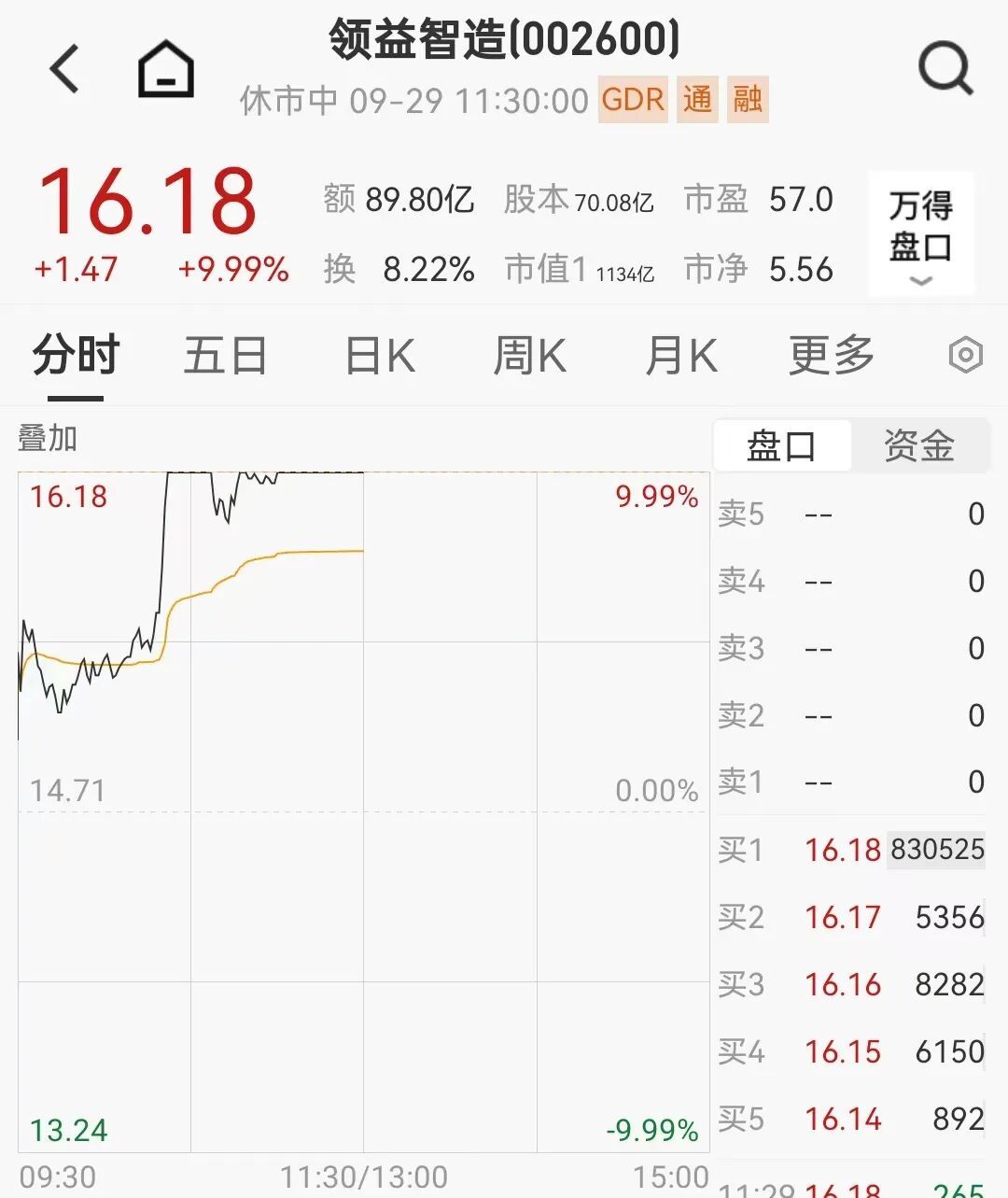Screen dimensions: 1008x1198
Task: Select the 买2 bid row at 16.17
Action: click(x=849, y=917)
